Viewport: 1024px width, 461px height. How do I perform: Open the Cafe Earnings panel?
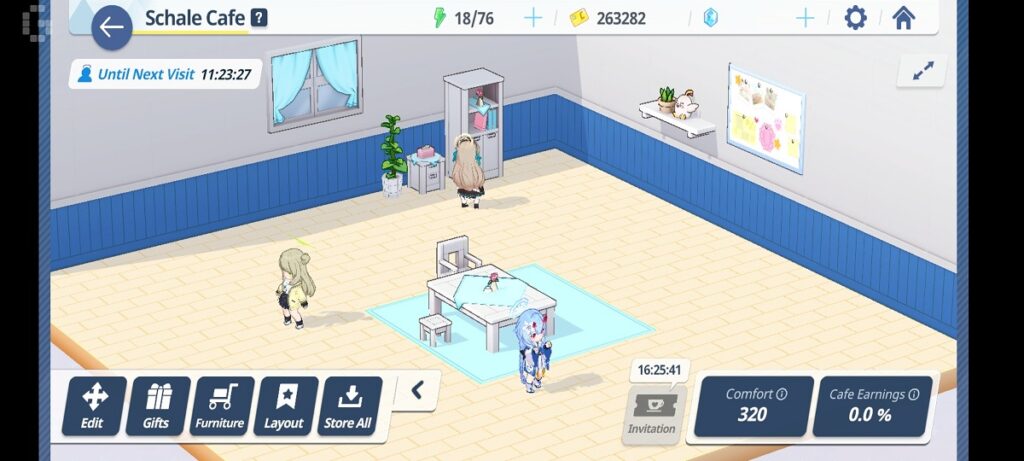tap(872, 405)
